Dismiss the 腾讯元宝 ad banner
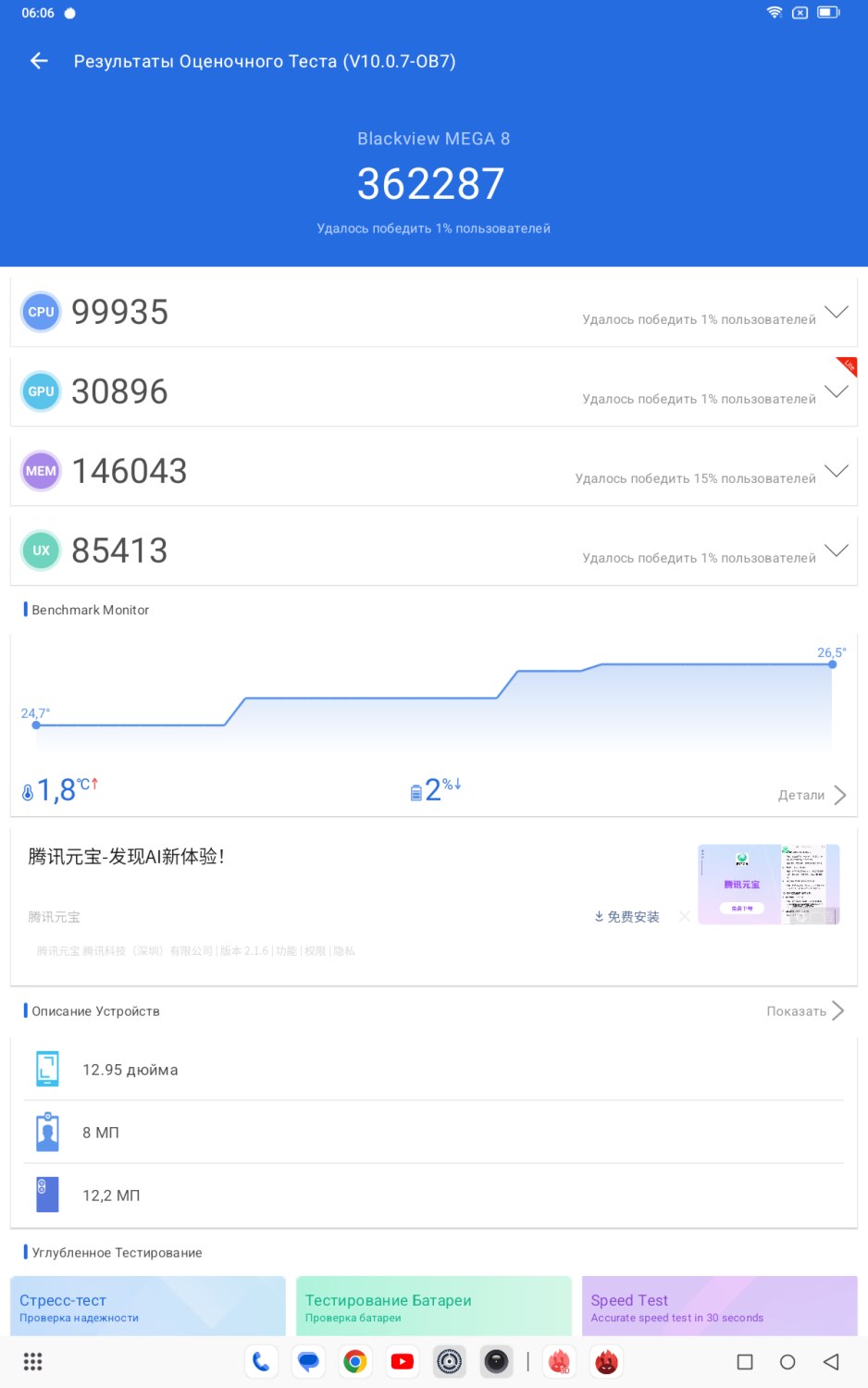868x1388 pixels. tap(685, 916)
